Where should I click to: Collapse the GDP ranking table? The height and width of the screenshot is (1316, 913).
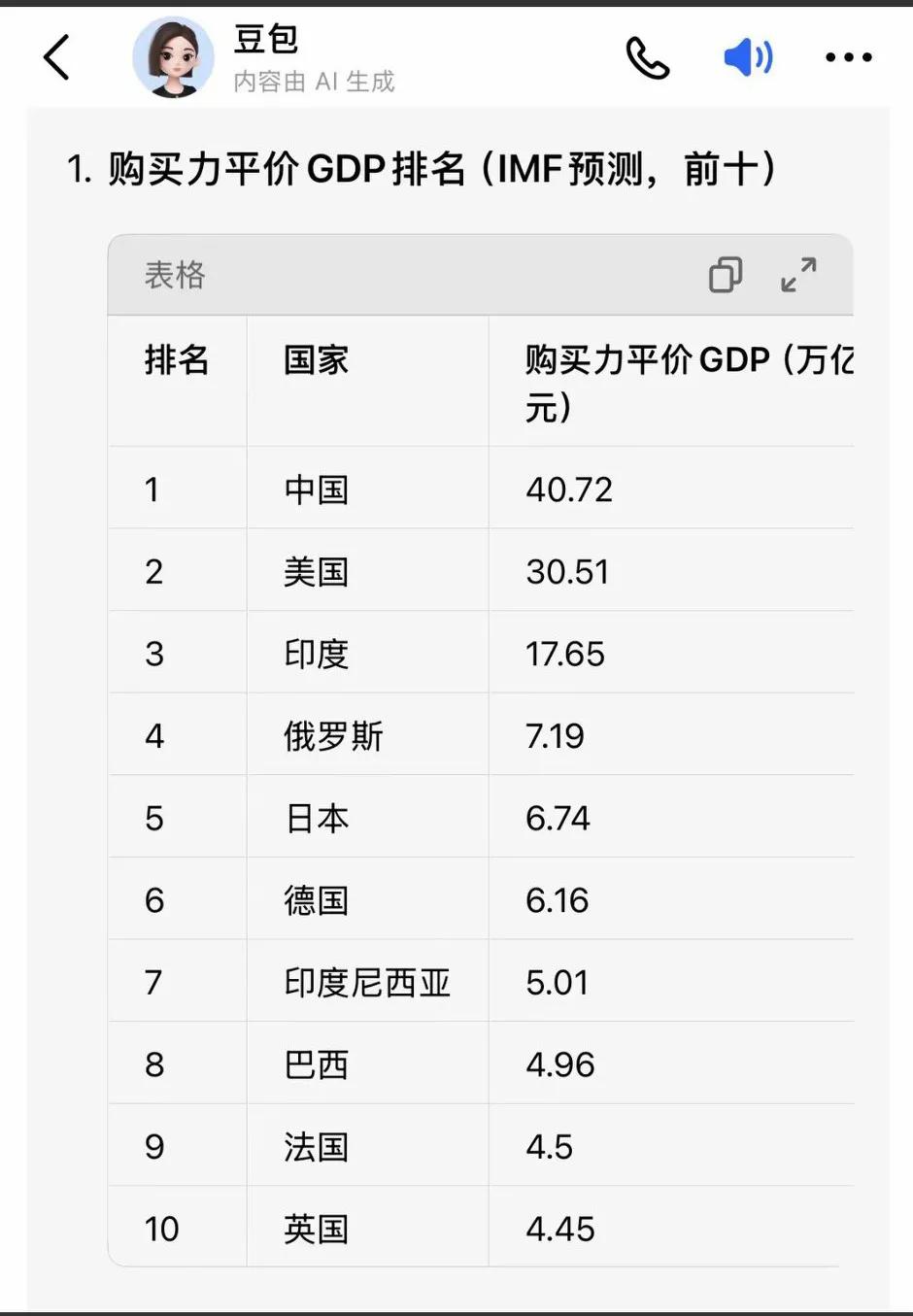798,275
